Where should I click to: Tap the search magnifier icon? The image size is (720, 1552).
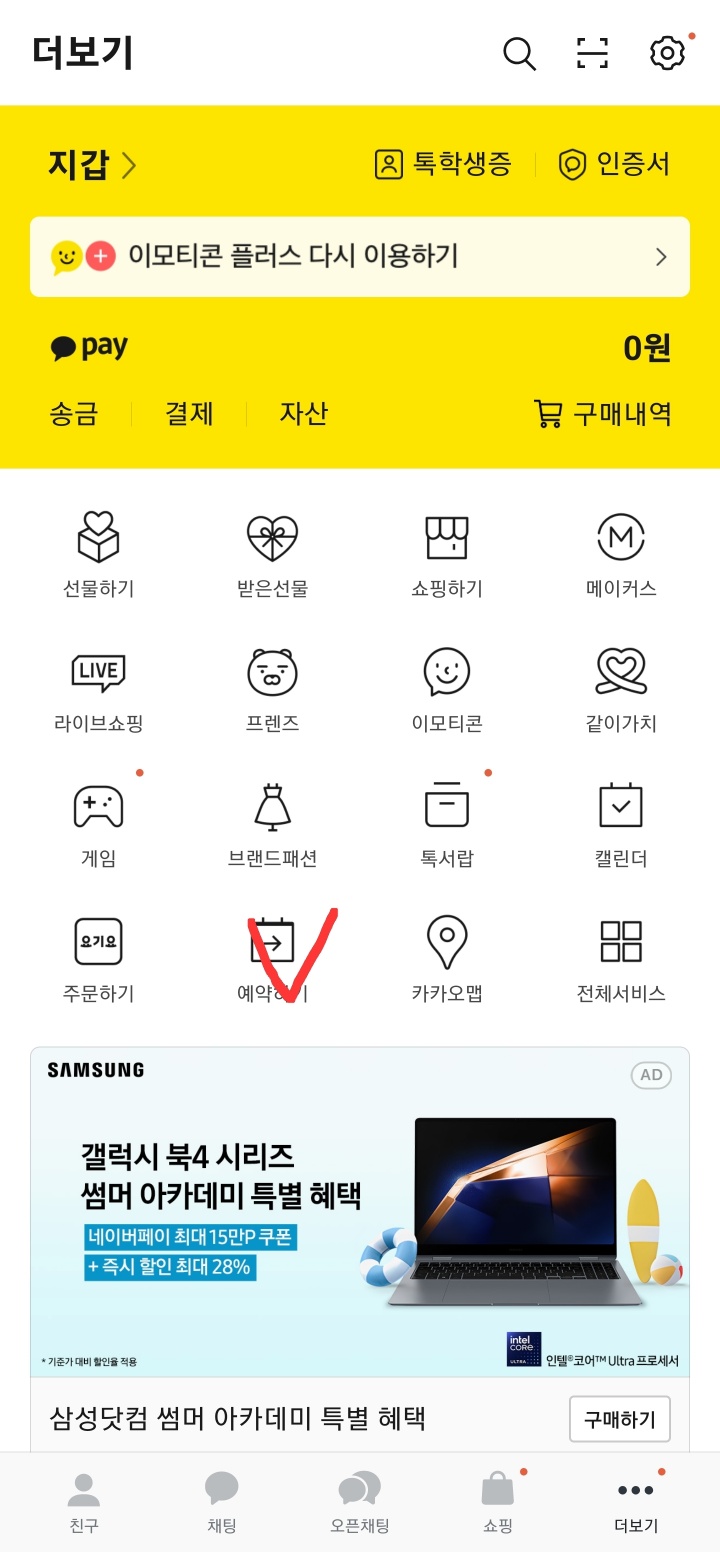pos(520,54)
